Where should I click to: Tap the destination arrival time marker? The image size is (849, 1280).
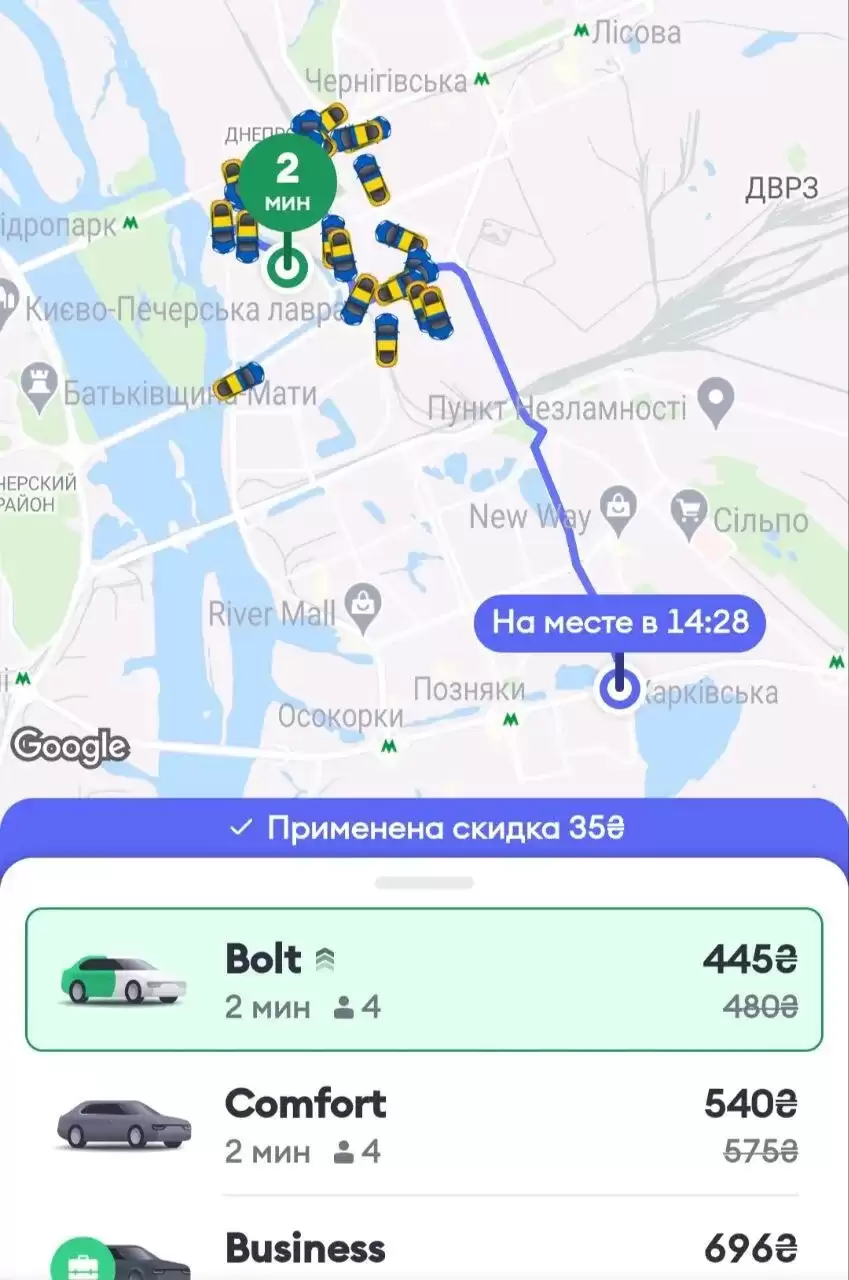tap(620, 623)
